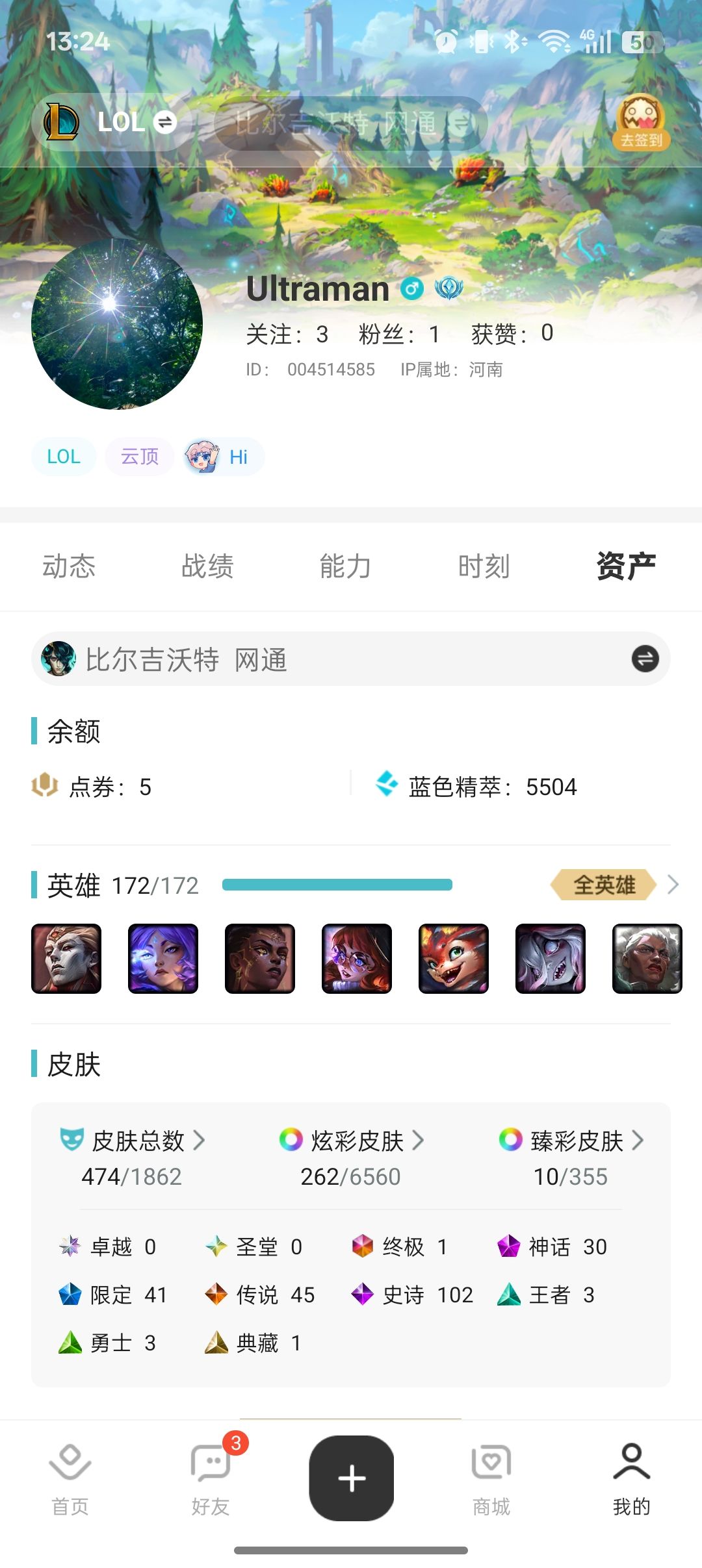
Task: Expand 皮肤总数 skin details
Action: [x=200, y=1141]
